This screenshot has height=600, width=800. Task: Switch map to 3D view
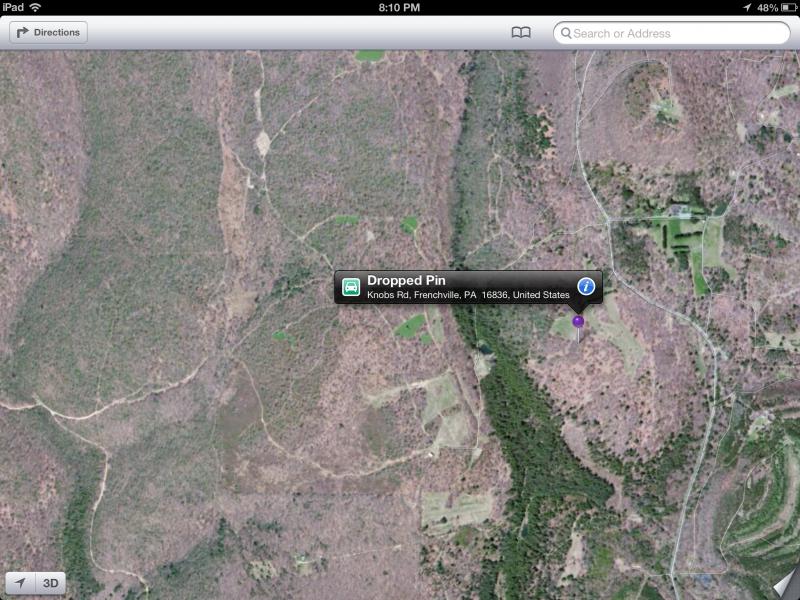(50, 583)
